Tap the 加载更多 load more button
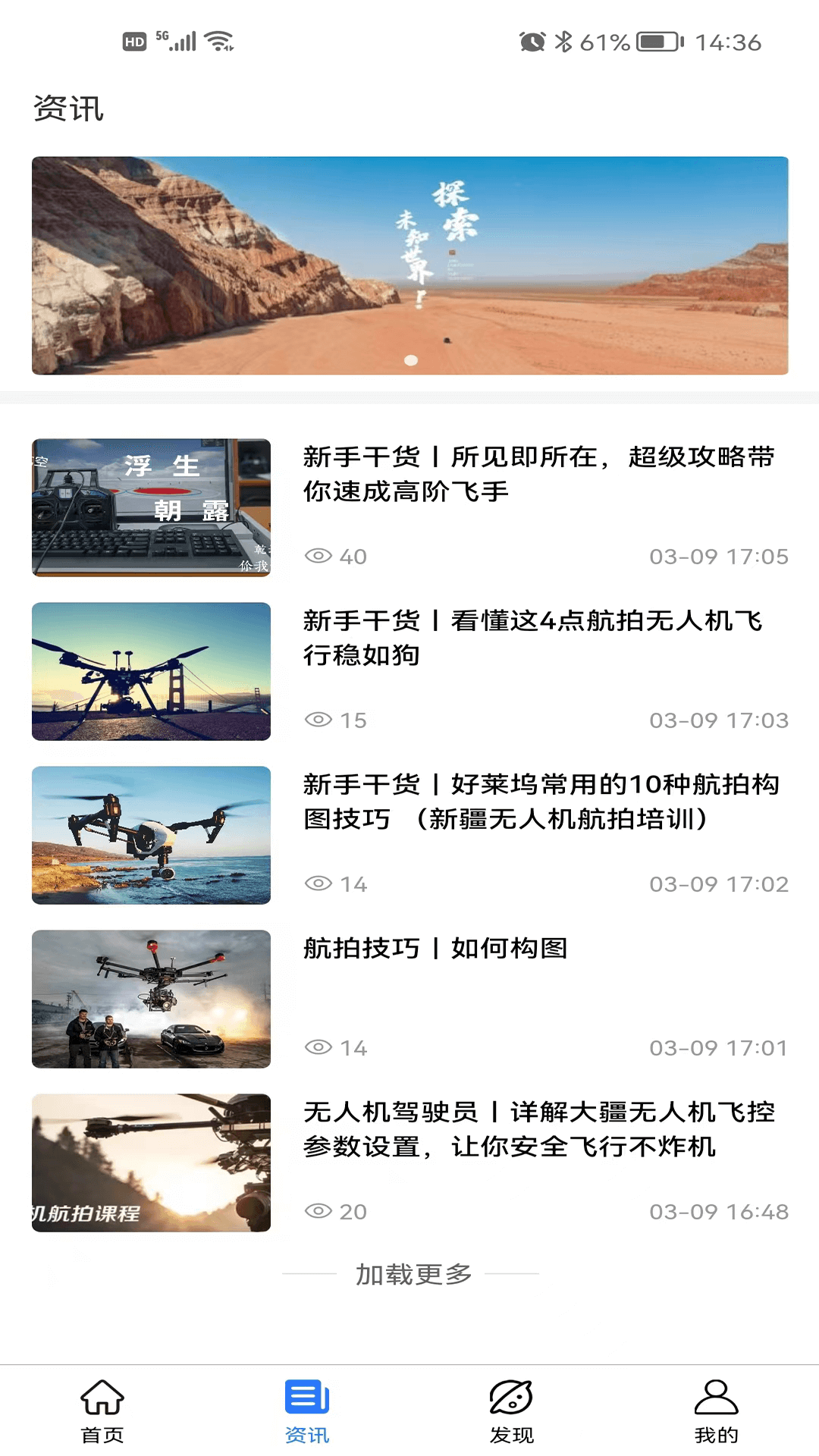The width and height of the screenshot is (819, 1456). pos(412,1274)
